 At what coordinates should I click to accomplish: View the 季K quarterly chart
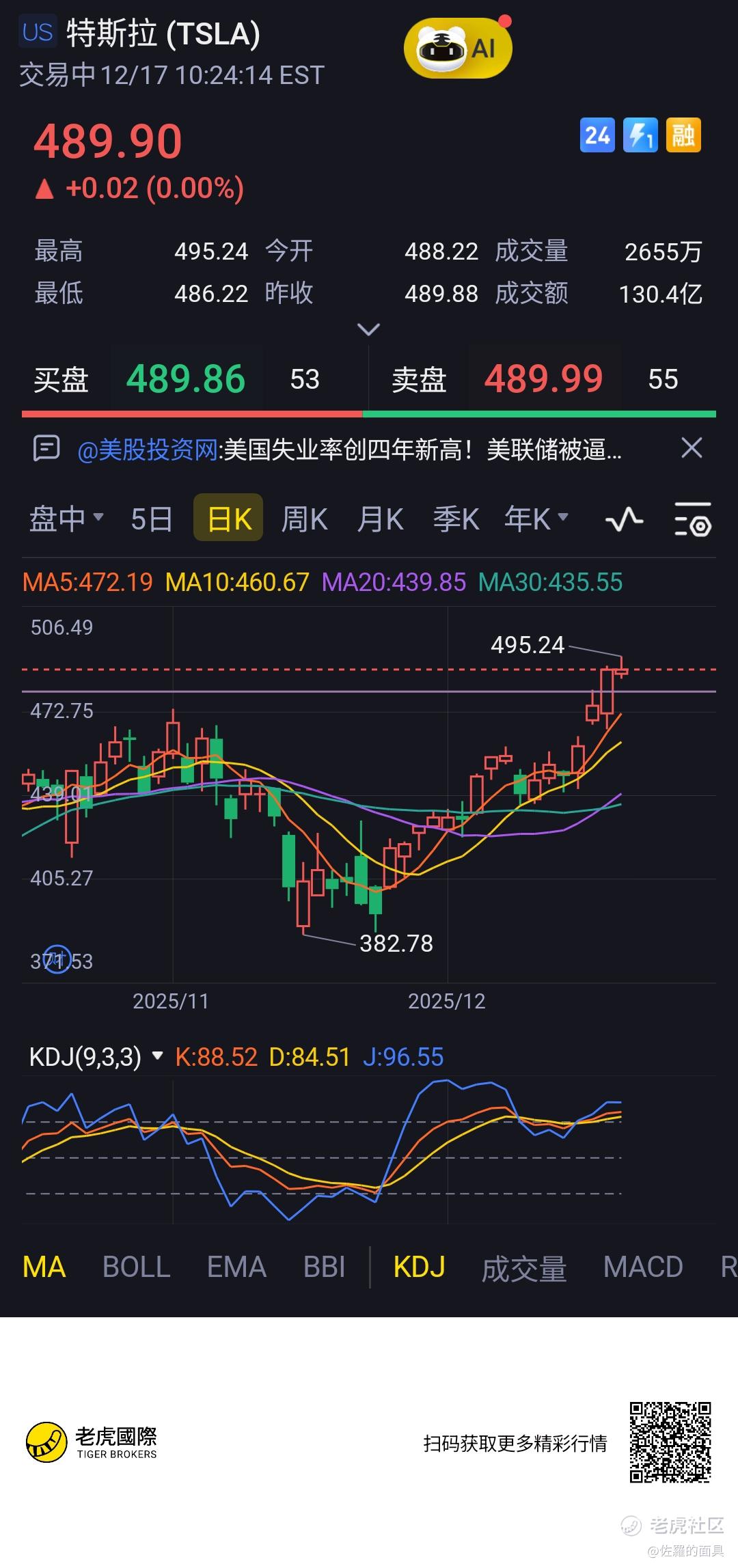point(456,519)
